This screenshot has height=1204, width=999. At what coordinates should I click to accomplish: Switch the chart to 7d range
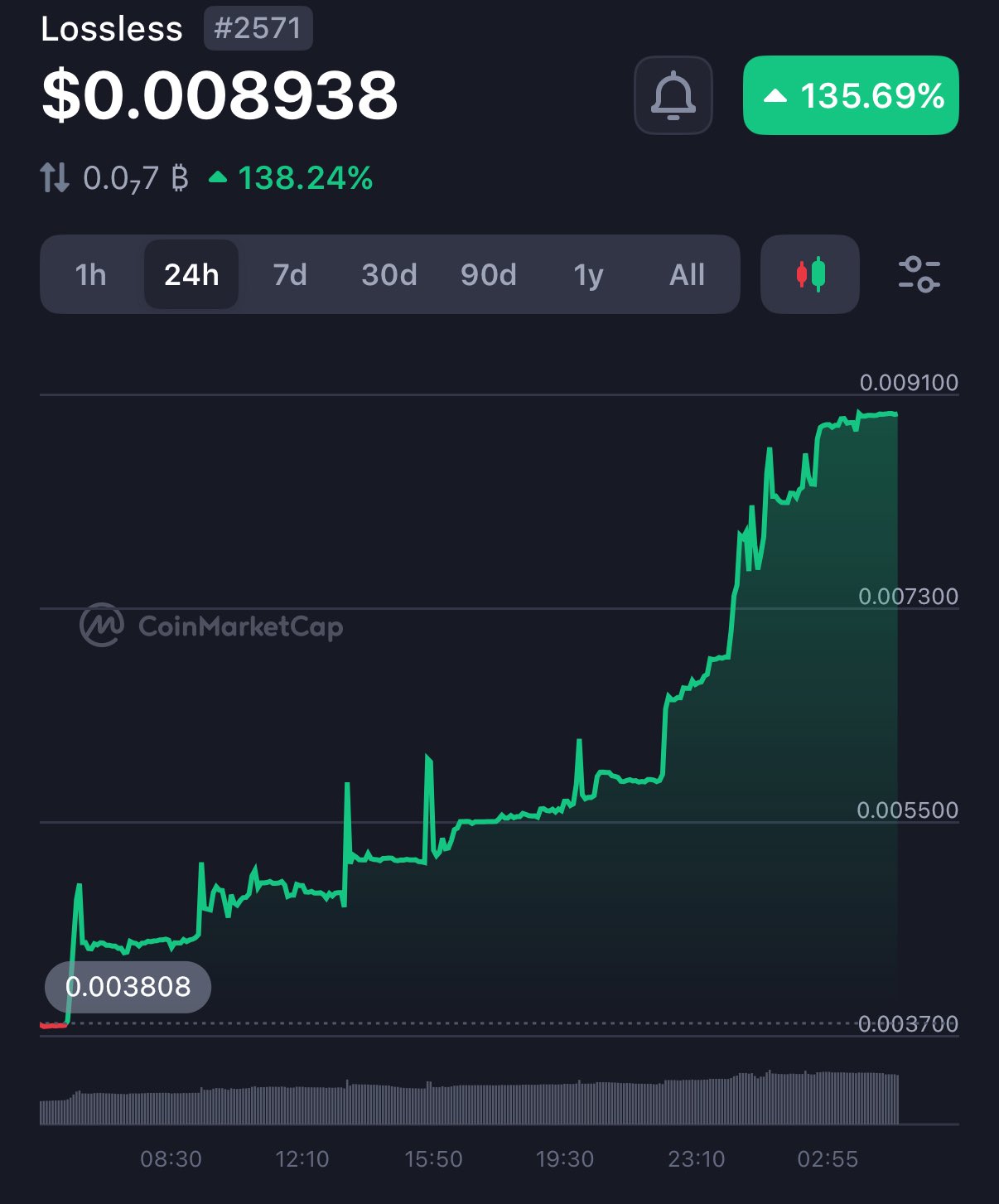tap(290, 274)
